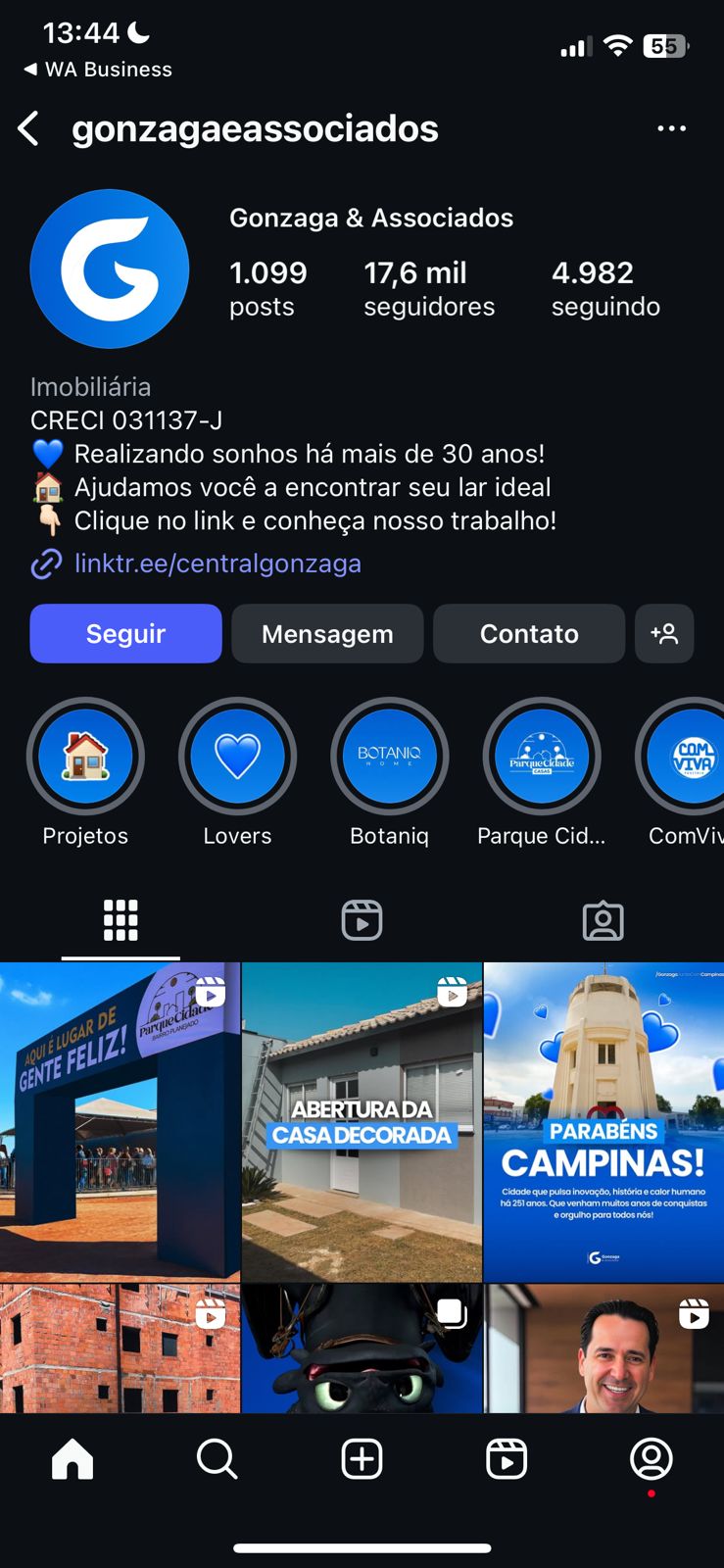Open the home feed icon

click(x=72, y=1458)
